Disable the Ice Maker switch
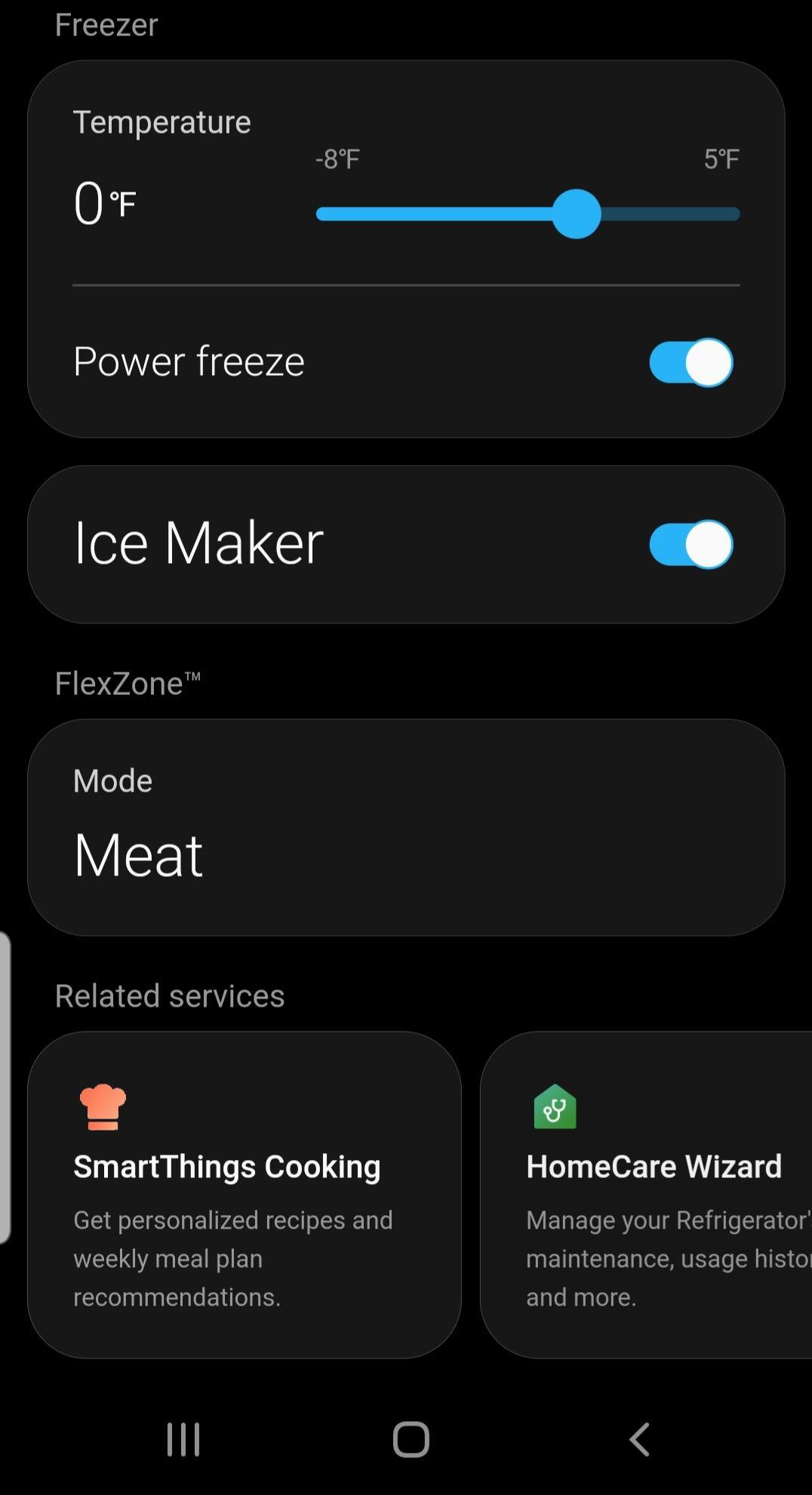This screenshot has height=1495, width=812. [x=691, y=544]
